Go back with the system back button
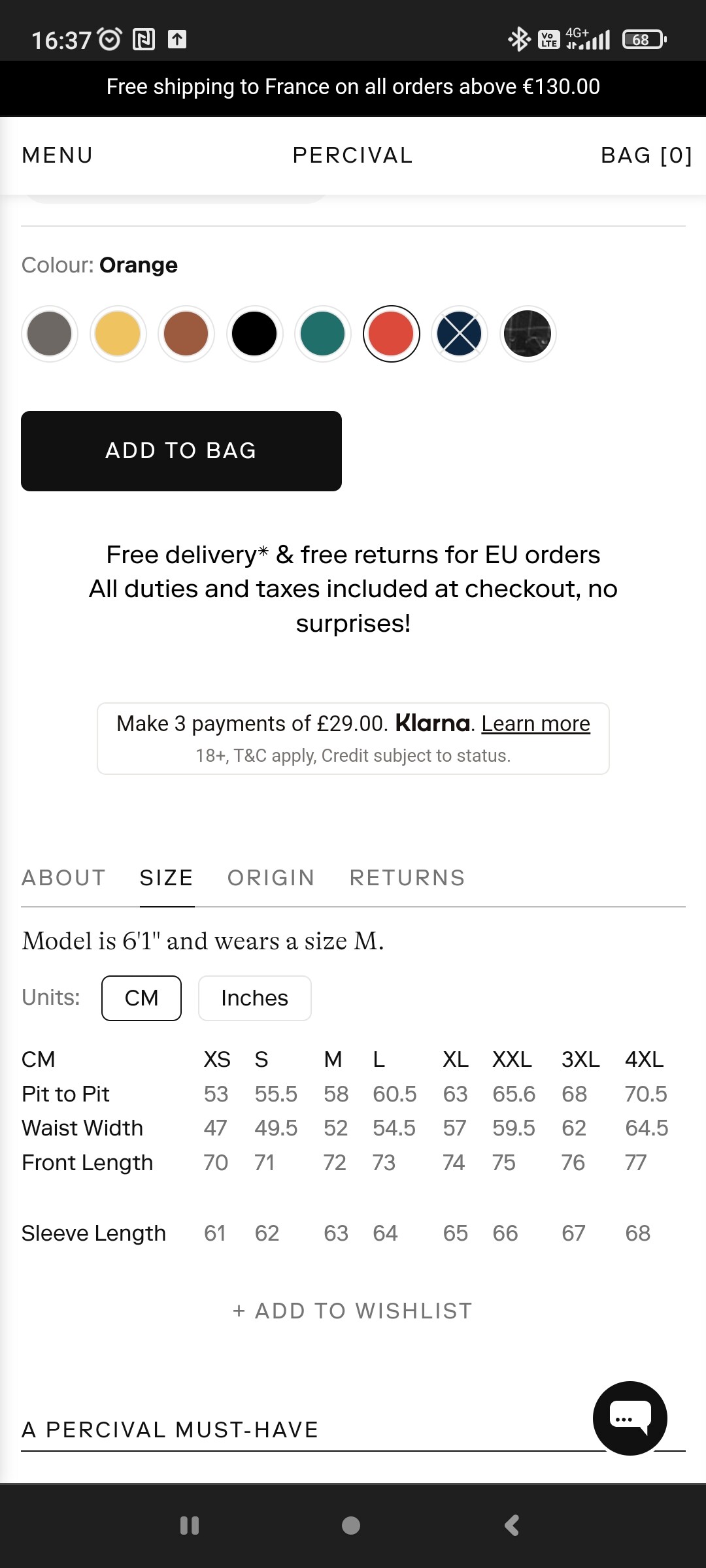 [512, 1526]
